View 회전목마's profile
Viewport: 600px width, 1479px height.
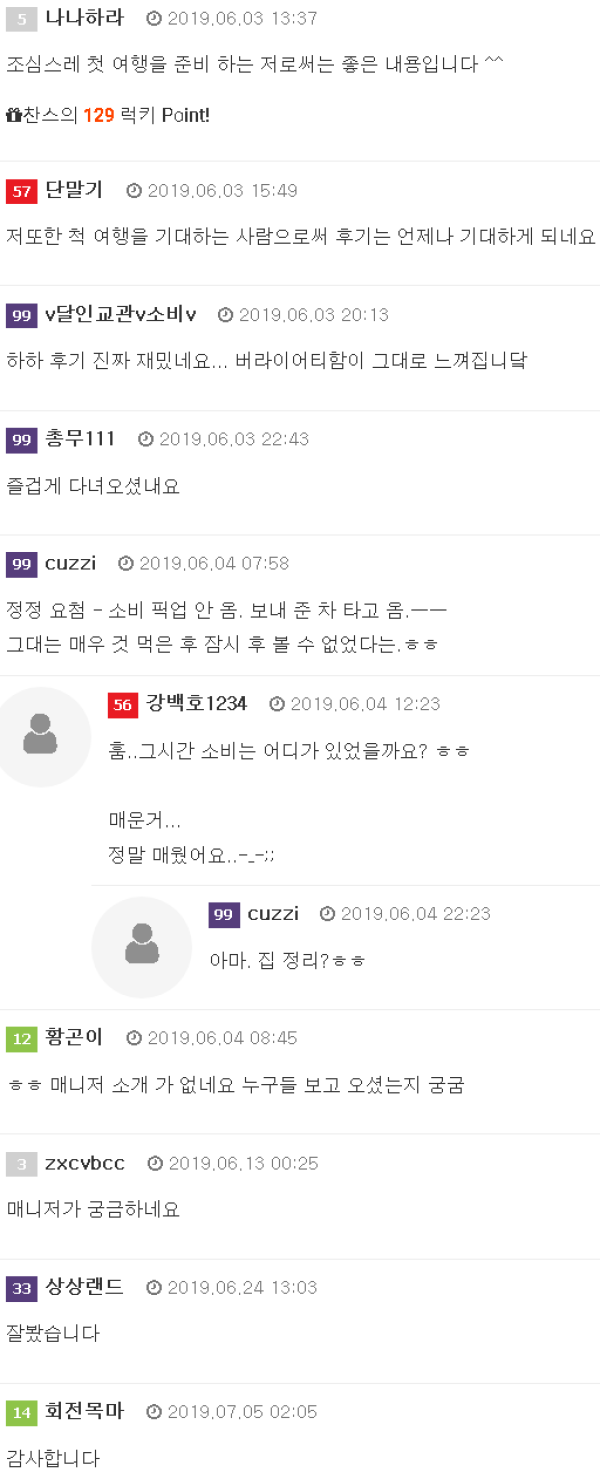84,1412
